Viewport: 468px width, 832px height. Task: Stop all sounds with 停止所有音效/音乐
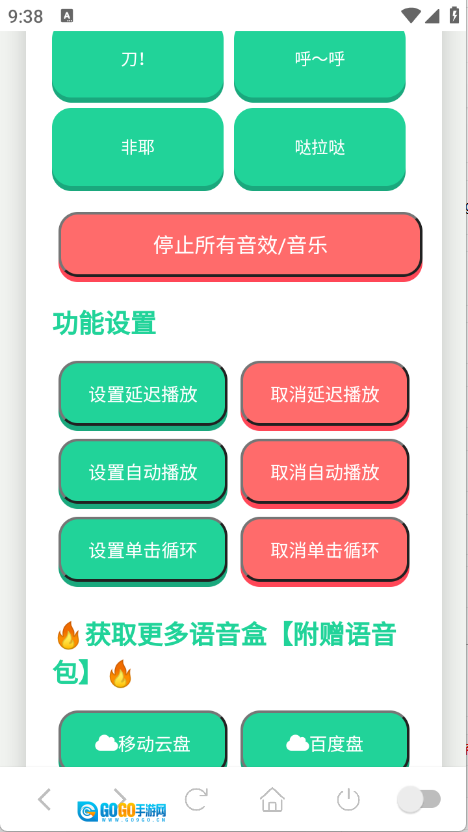[x=240, y=246]
